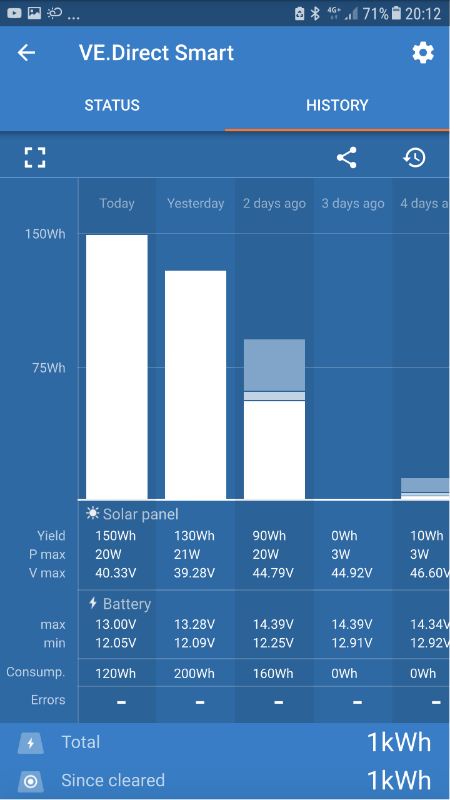Switch to the STATUS tab
The height and width of the screenshot is (800, 450).
(x=112, y=105)
